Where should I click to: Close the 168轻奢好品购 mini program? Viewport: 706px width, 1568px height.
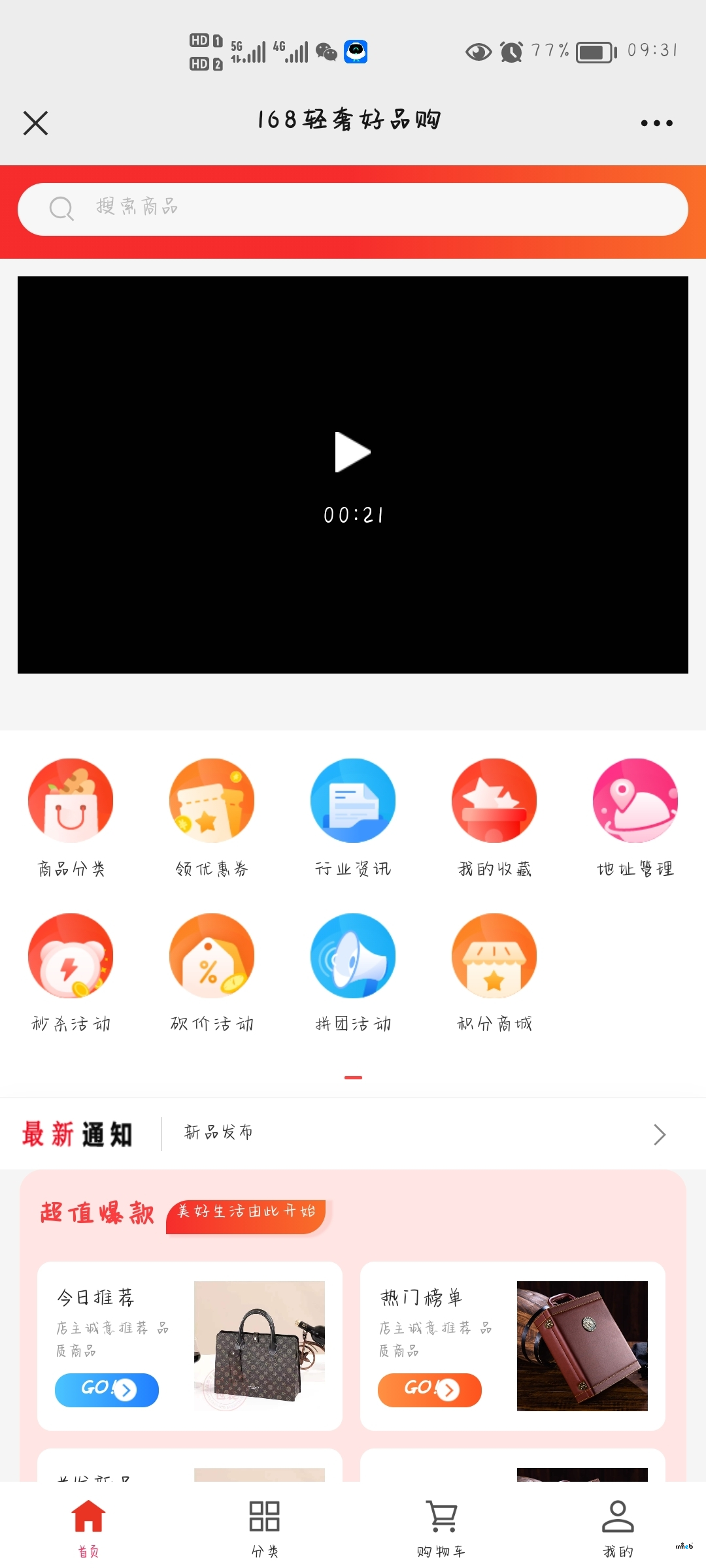[35, 123]
